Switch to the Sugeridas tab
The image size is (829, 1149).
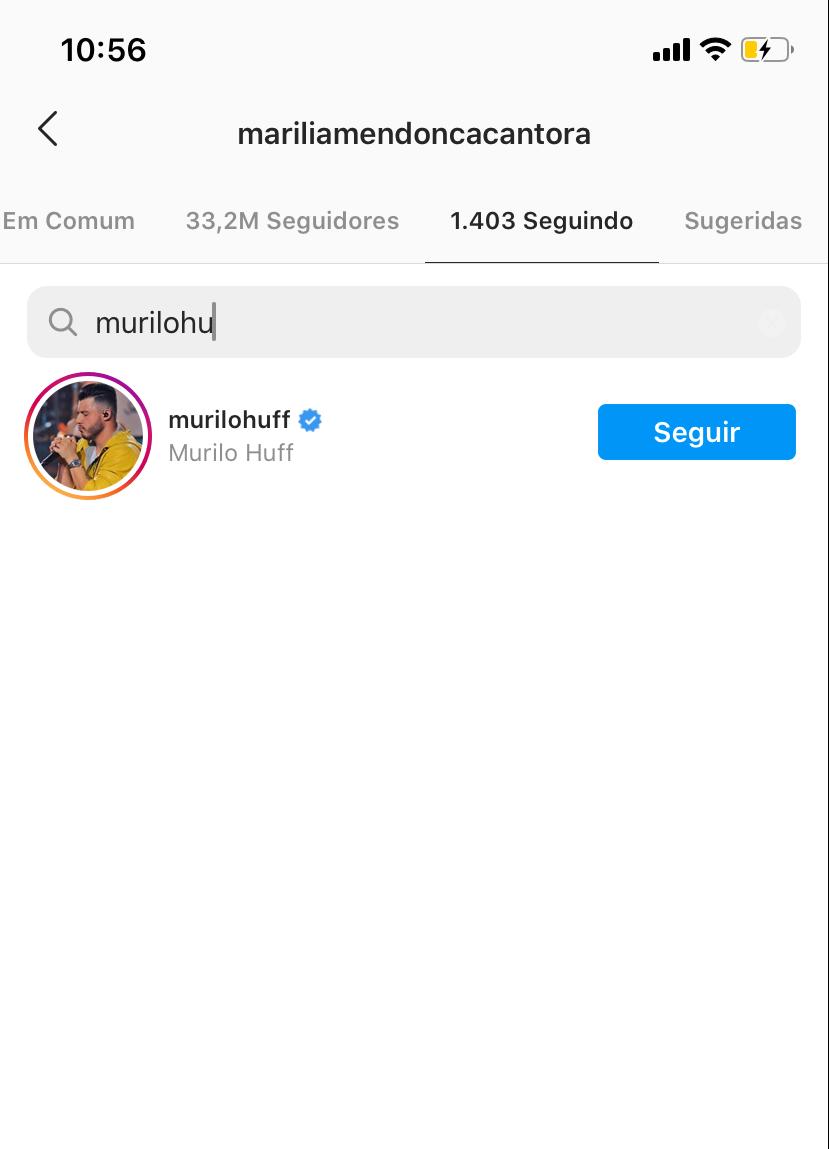(x=743, y=221)
